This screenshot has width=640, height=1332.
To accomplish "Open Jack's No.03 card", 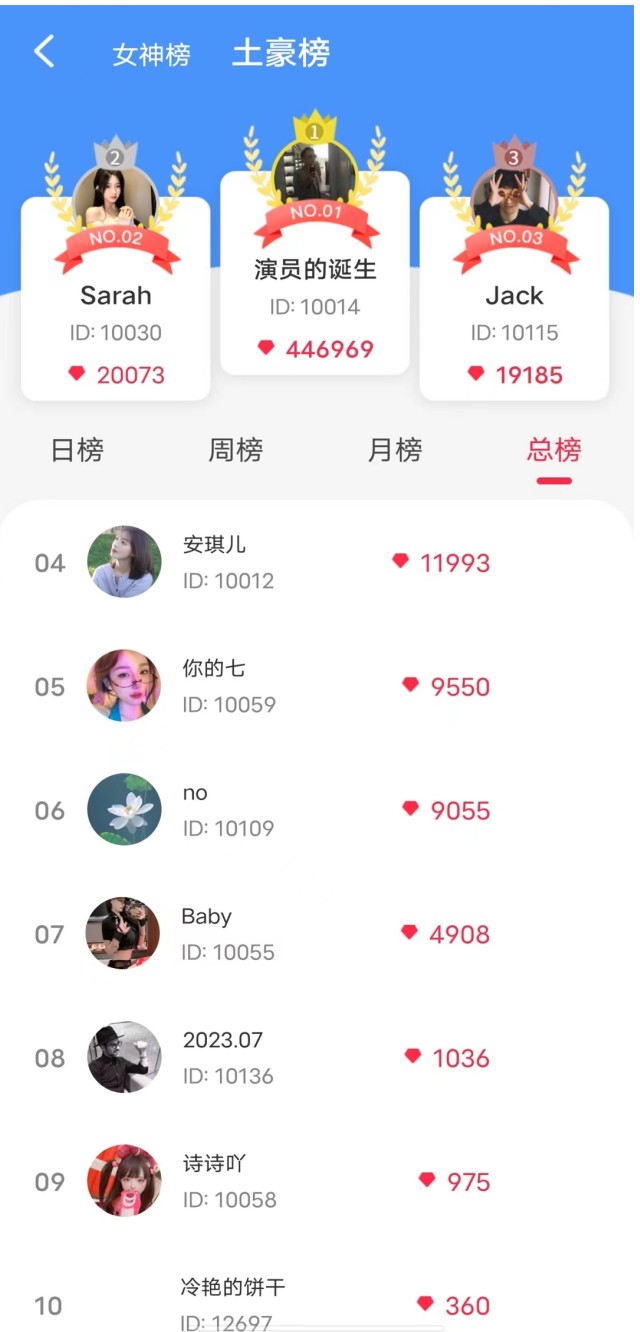I will click(x=514, y=298).
